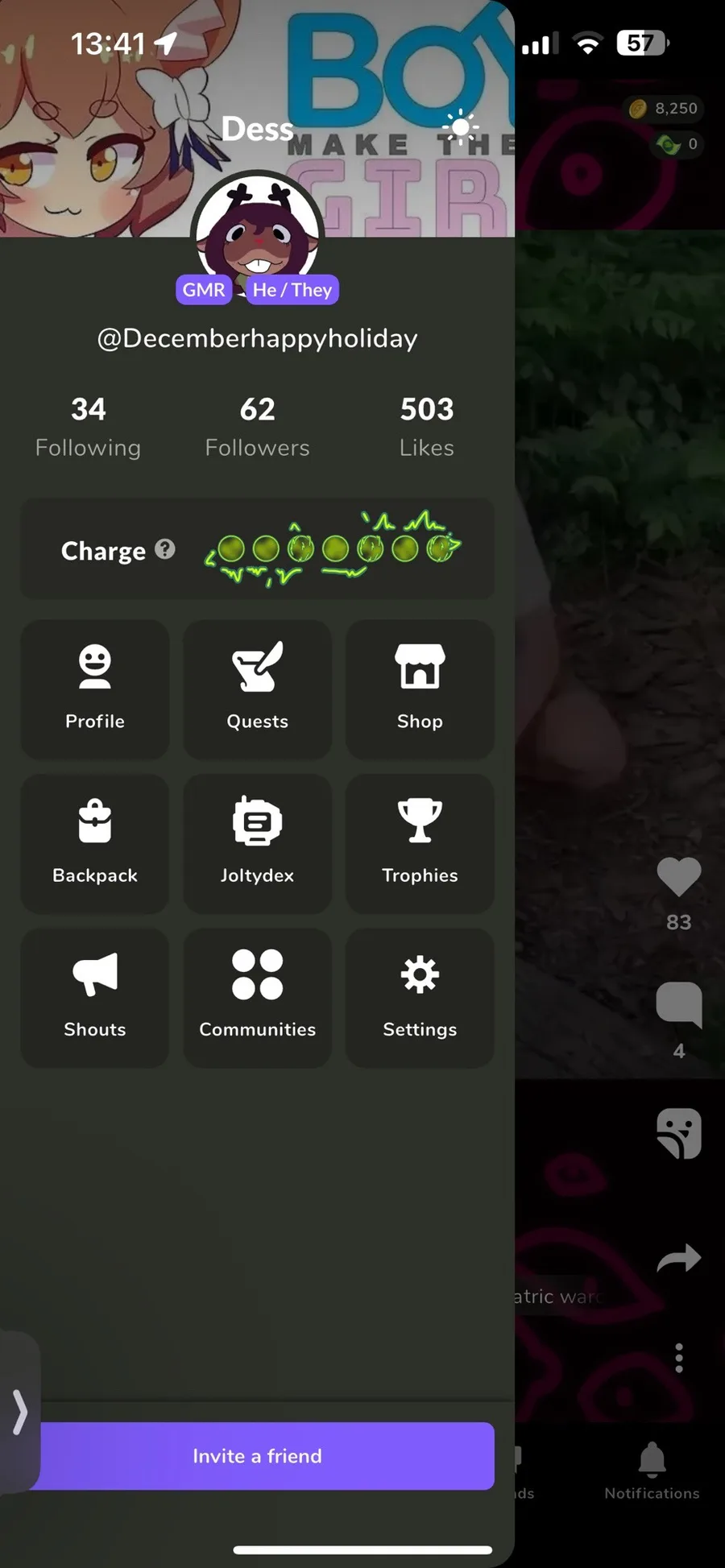This screenshot has width=725, height=1568.
Task: Browse Communities
Action: 258,998
